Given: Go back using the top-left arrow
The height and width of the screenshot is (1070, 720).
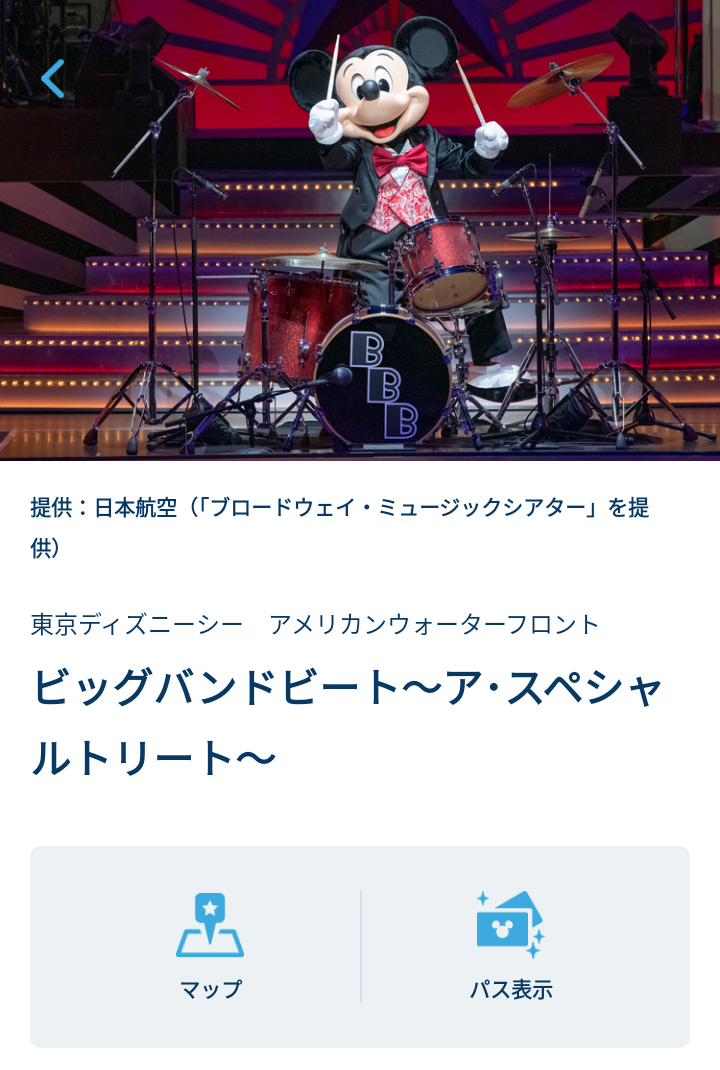Looking at the screenshot, I should [x=53, y=78].
